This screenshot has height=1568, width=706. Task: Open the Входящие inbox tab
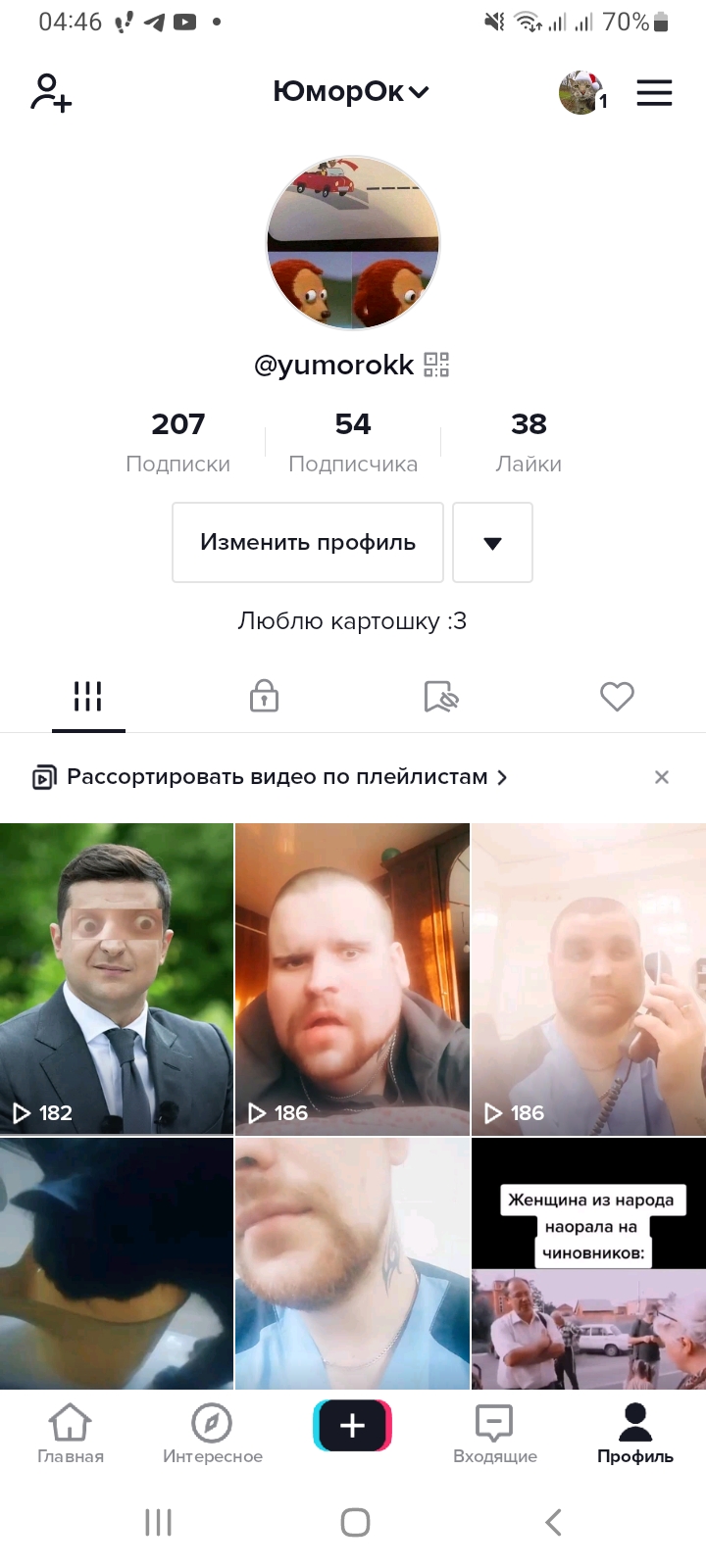point(494,1434)
